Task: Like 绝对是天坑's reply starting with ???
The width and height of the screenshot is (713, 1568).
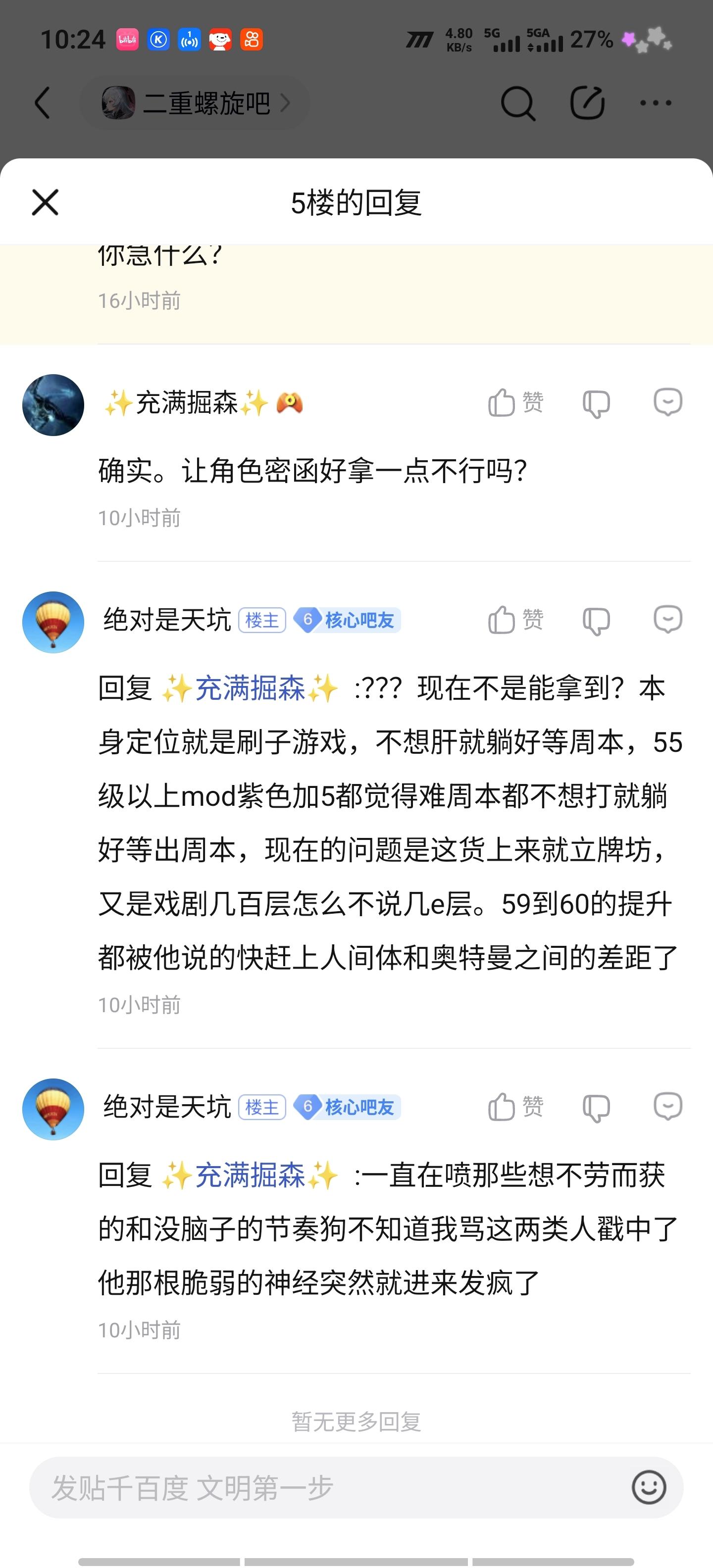Action: tap(515, 620)
